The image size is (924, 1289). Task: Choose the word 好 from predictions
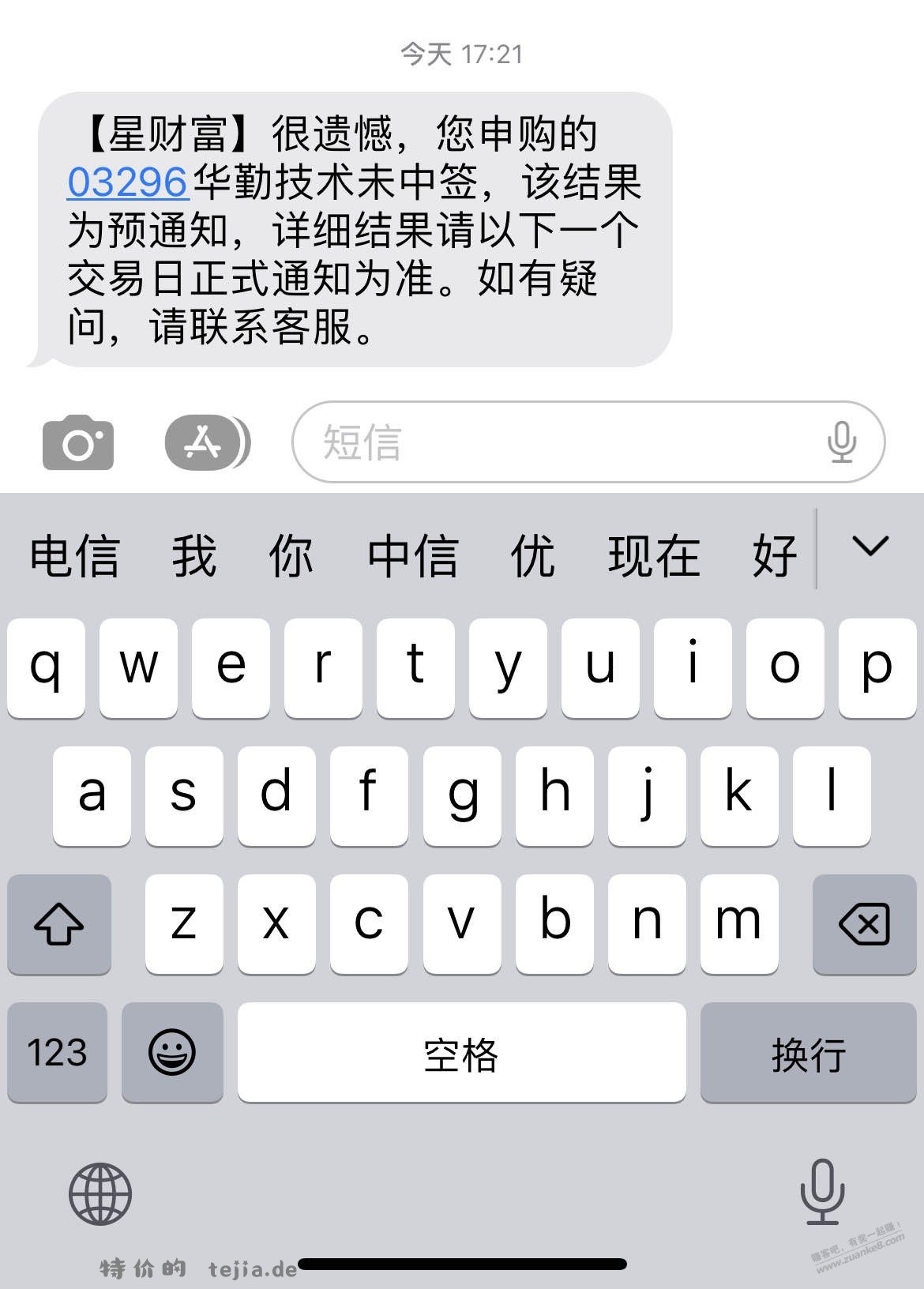tap(774, 555)
